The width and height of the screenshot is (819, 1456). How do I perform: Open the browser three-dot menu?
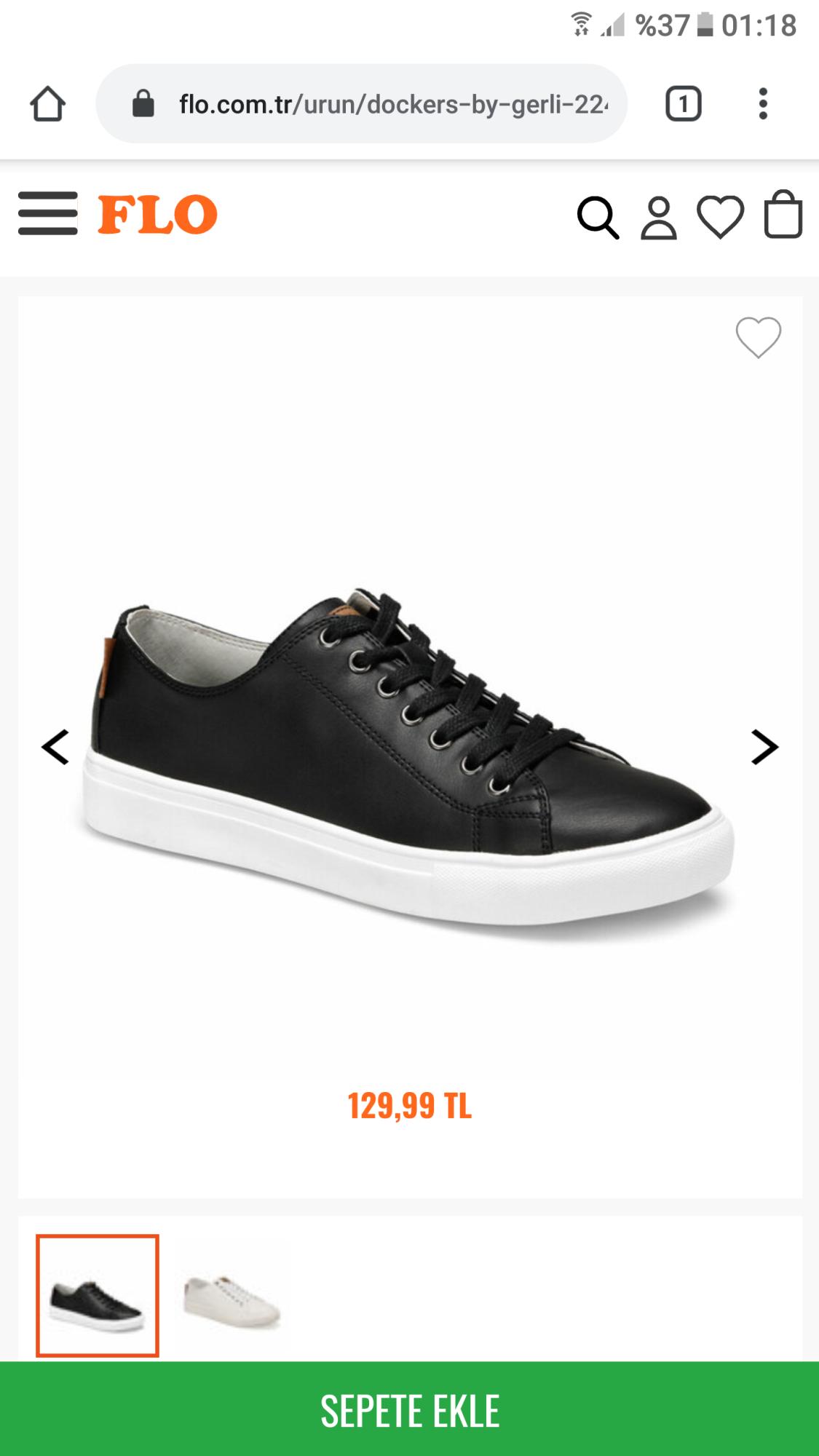coord(763,103)
